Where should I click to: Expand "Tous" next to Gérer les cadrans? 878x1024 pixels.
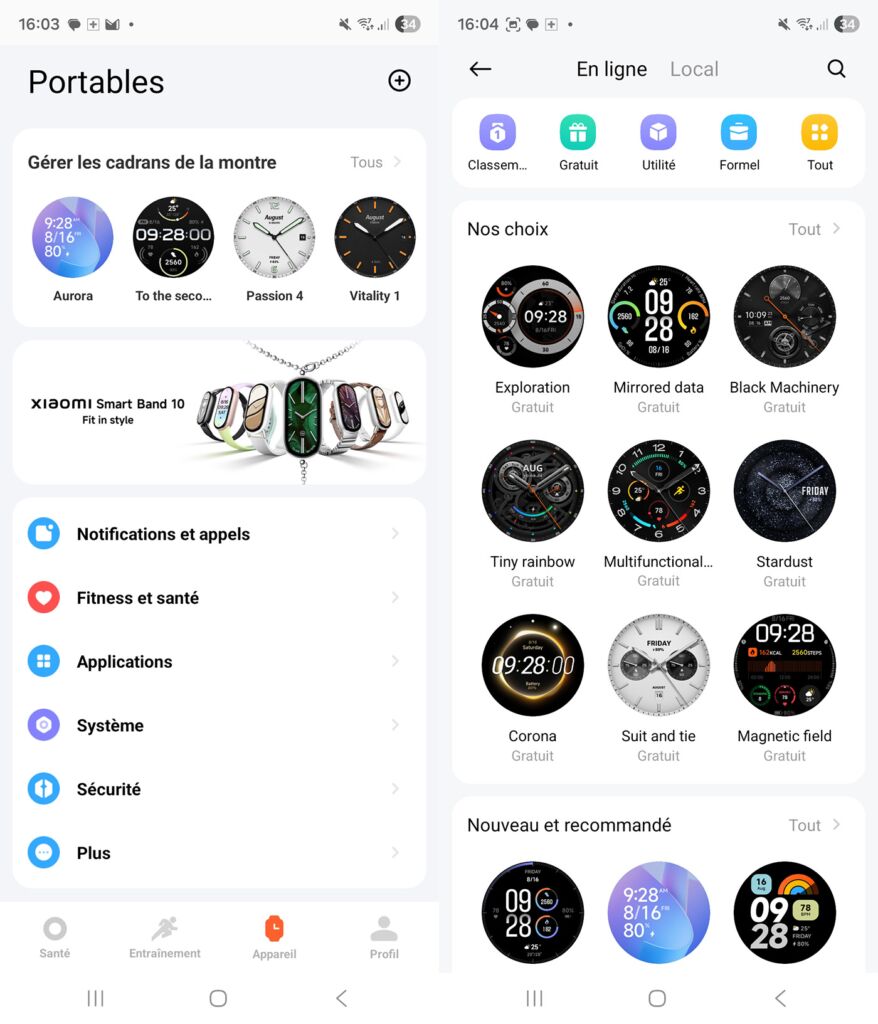coord(372,161)
